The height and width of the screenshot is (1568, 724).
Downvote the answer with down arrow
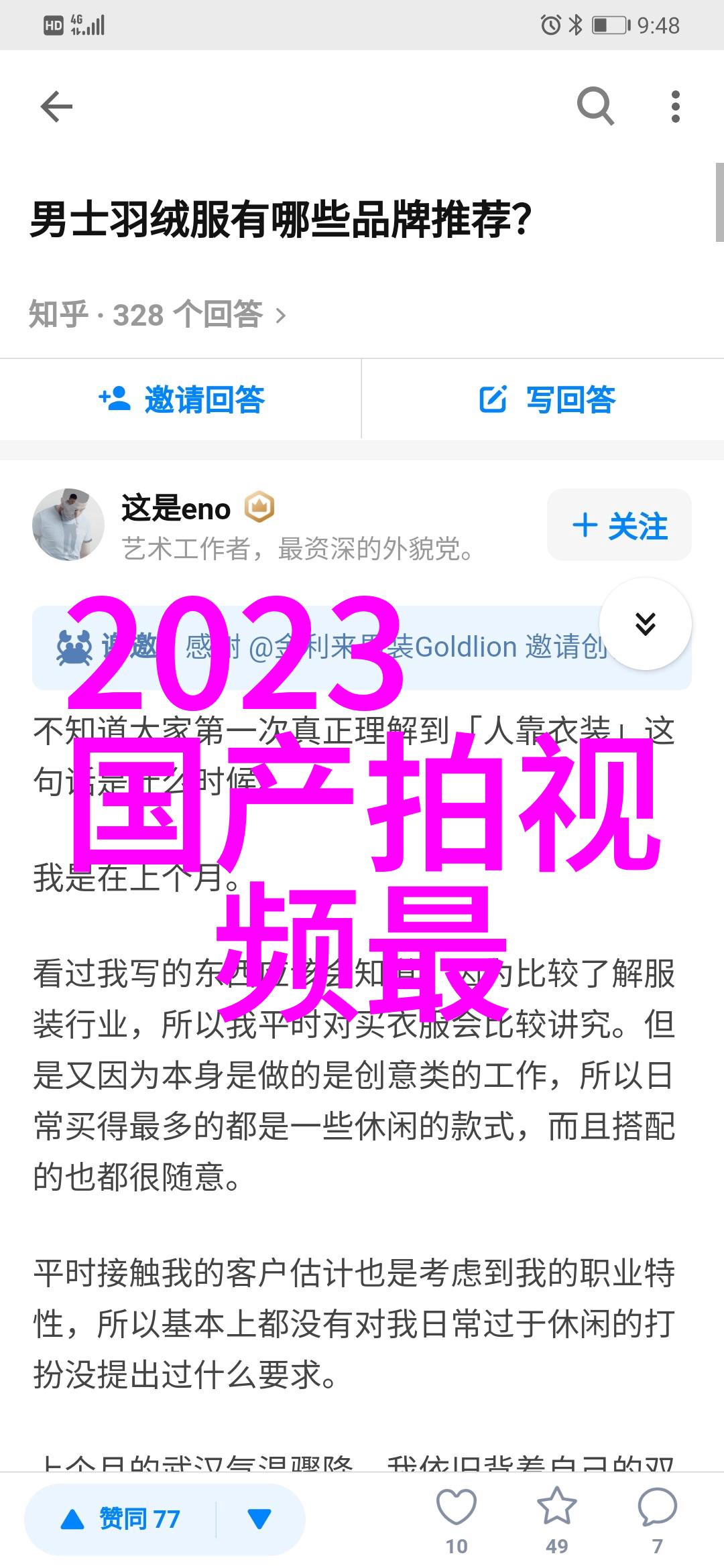259,1518
